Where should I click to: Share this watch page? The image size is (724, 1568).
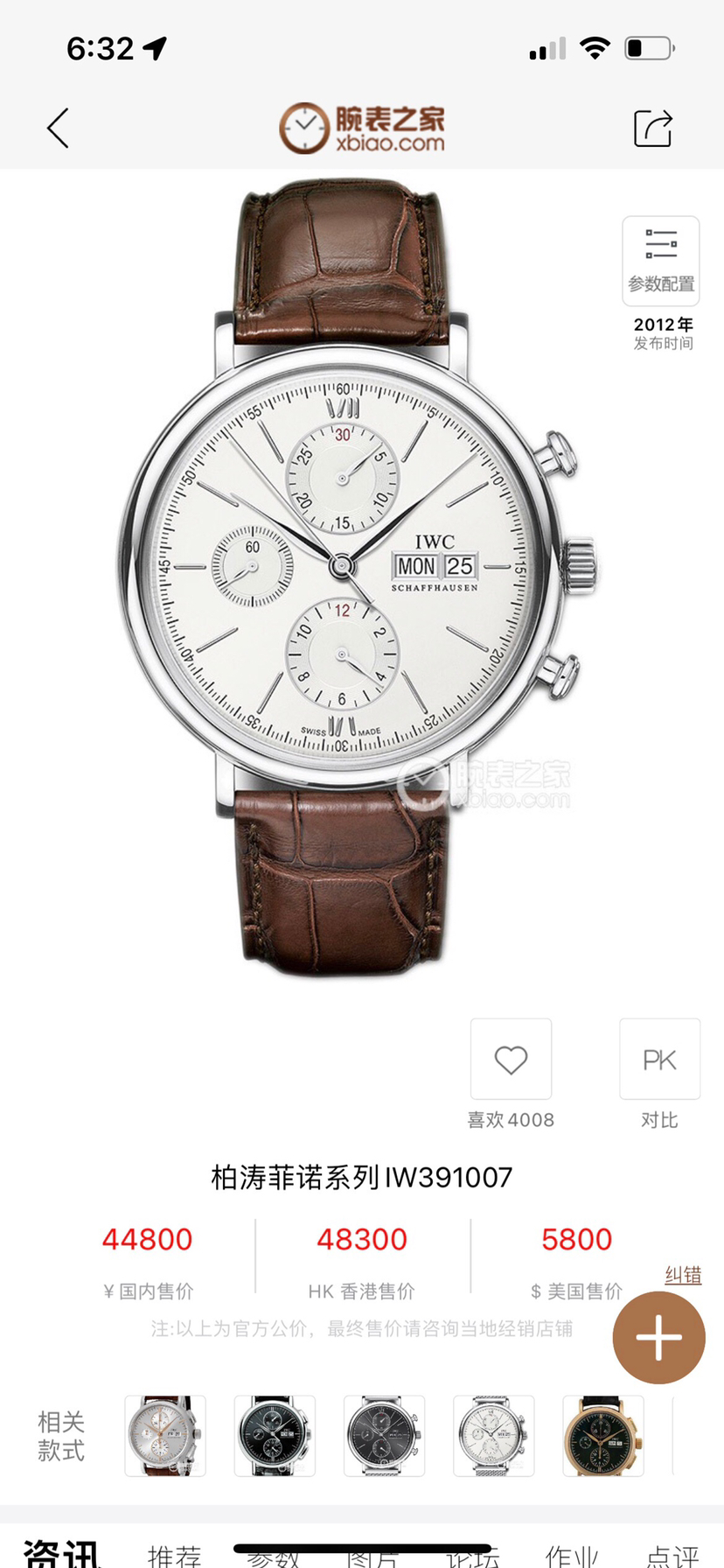coord(652,129)
